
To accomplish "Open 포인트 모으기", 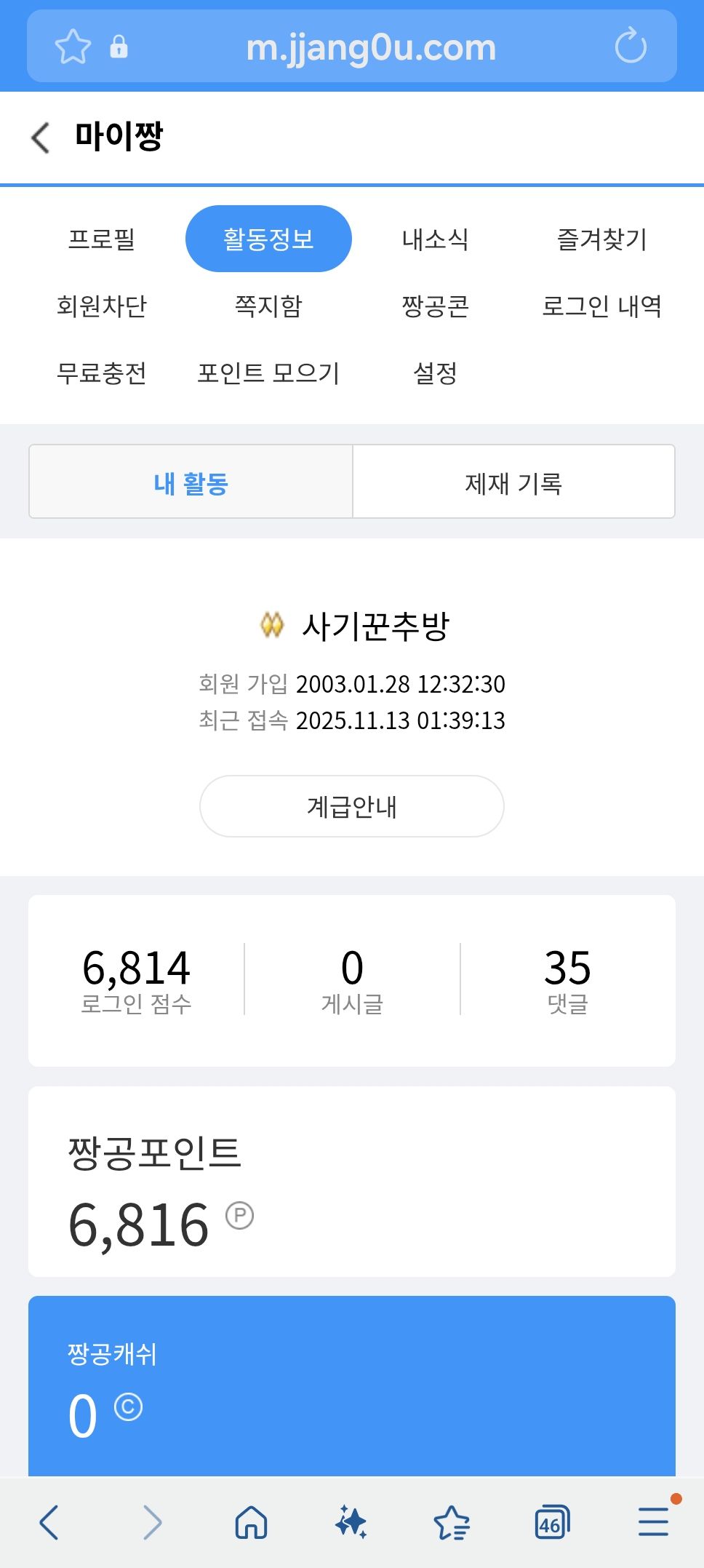I will click(x=268, y=373).
